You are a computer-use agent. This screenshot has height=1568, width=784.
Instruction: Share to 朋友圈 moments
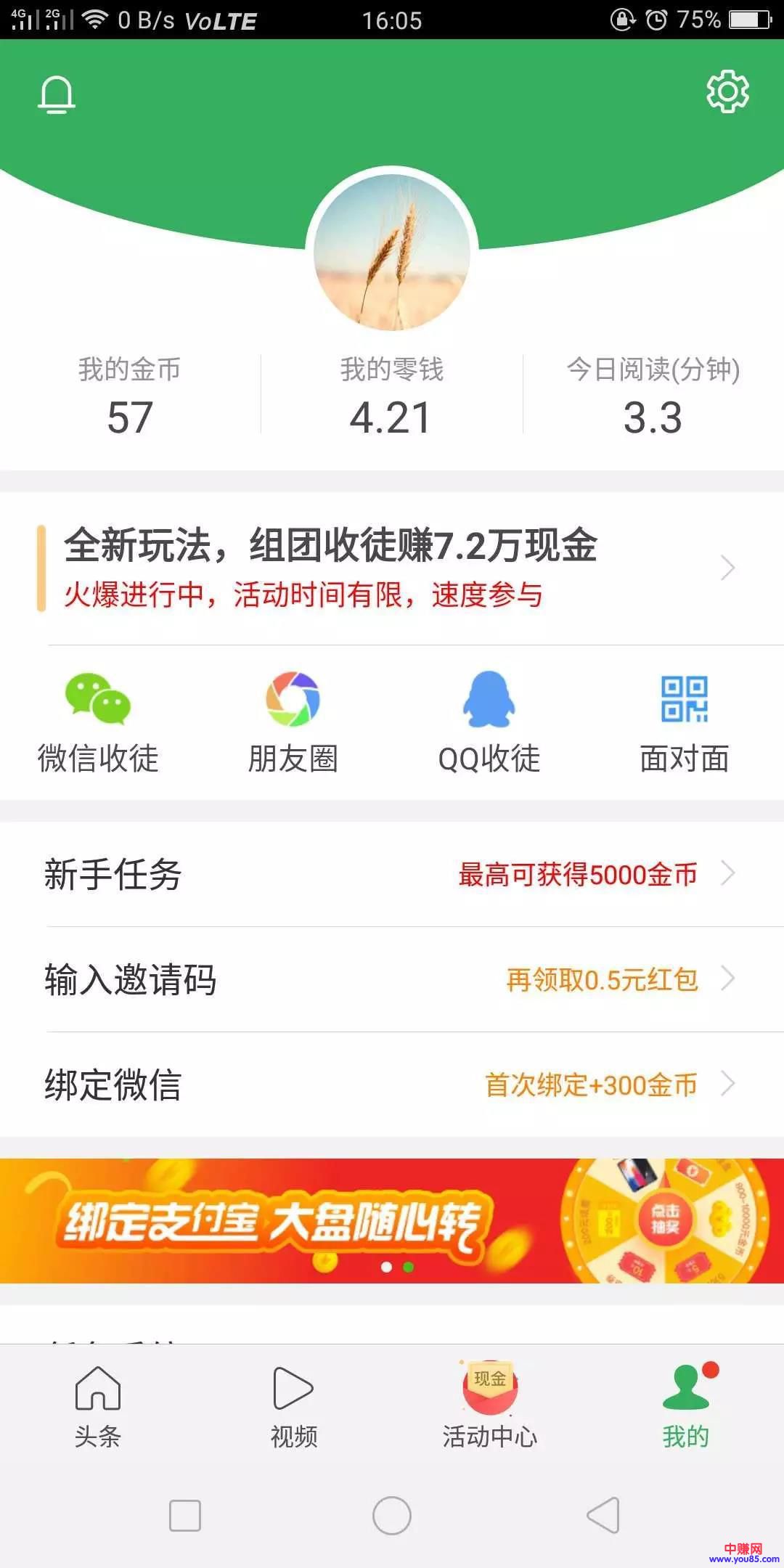[293, 723]
